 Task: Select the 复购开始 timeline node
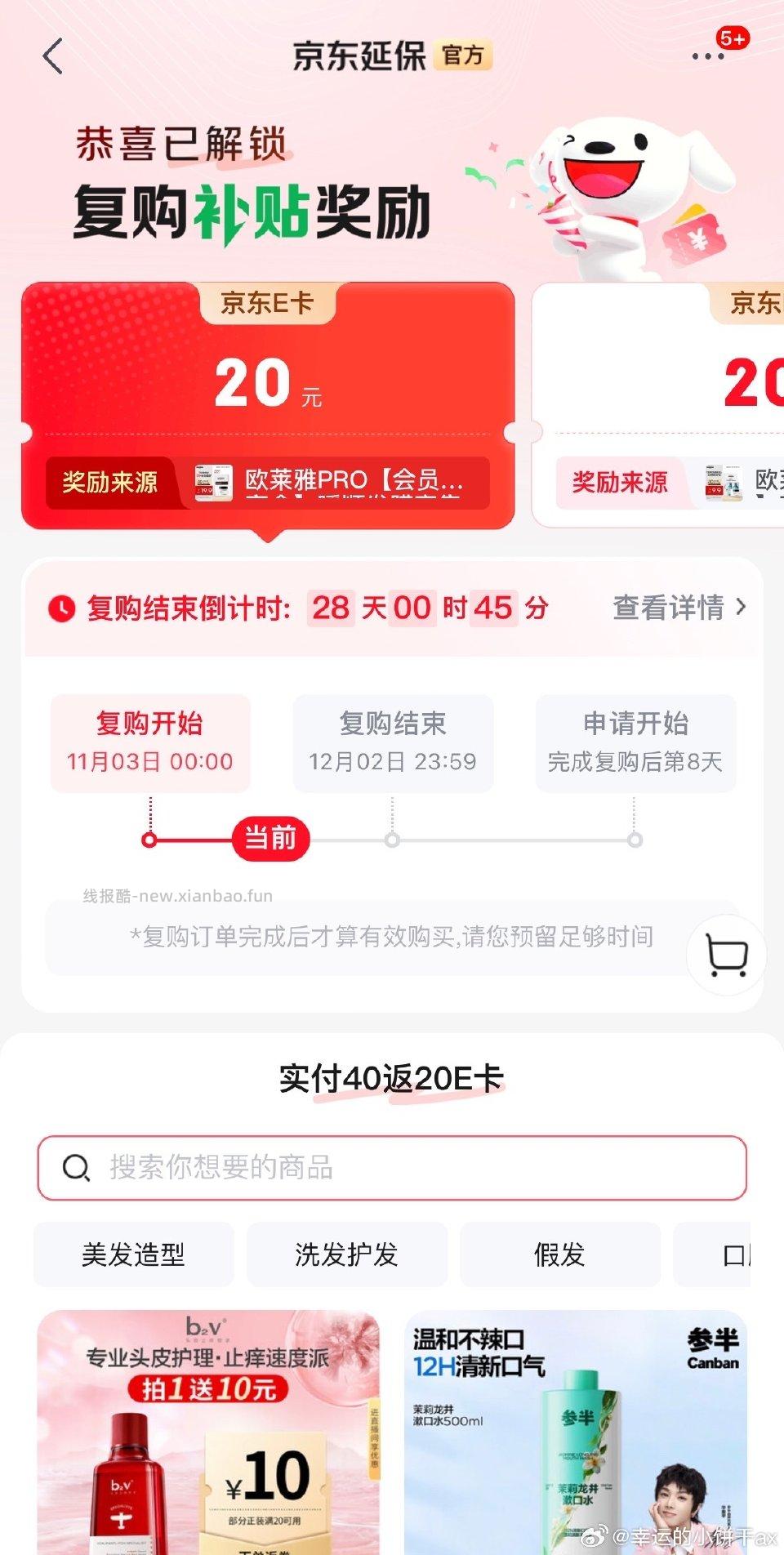[x=150, y=742]
